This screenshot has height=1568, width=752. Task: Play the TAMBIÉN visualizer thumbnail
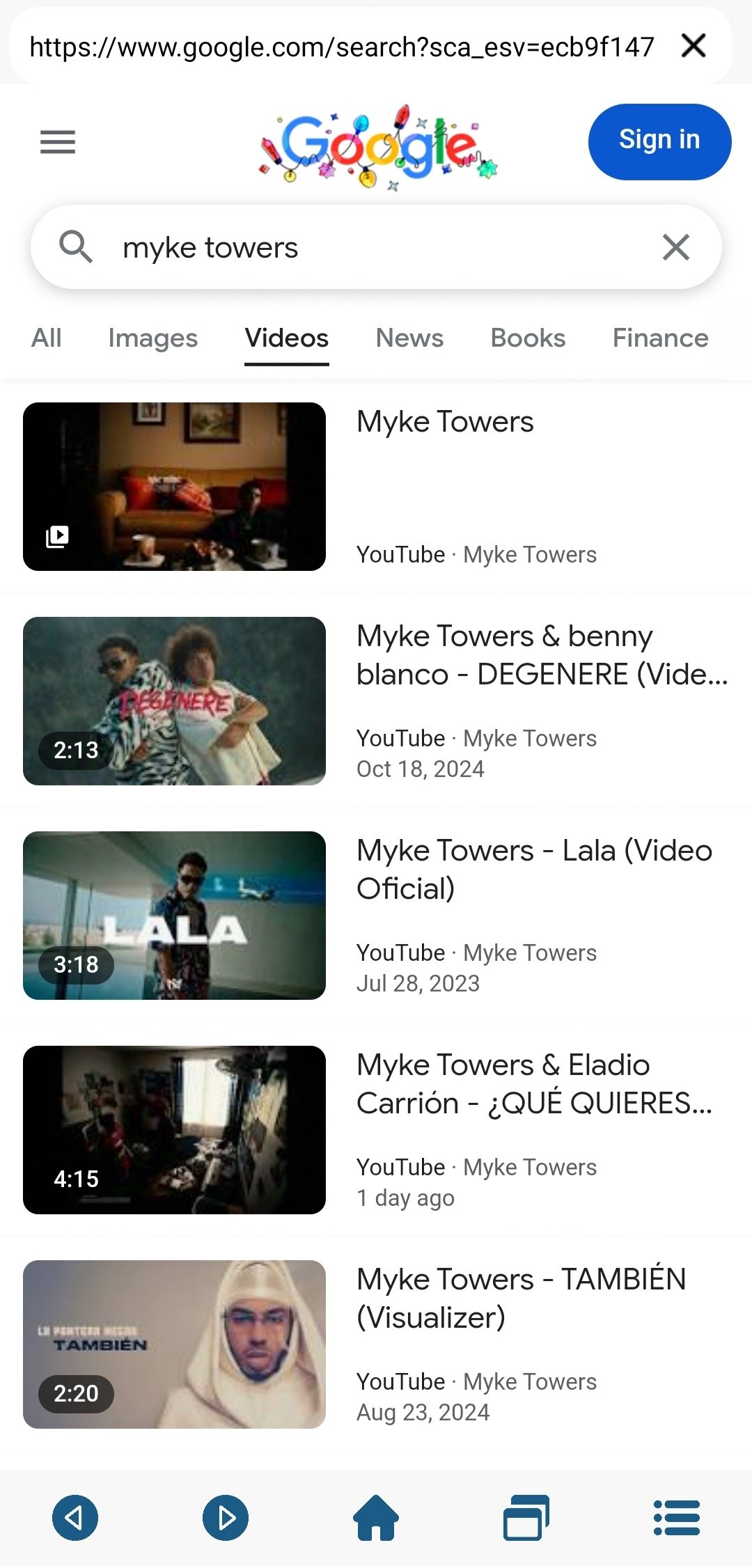point(174,1344)
